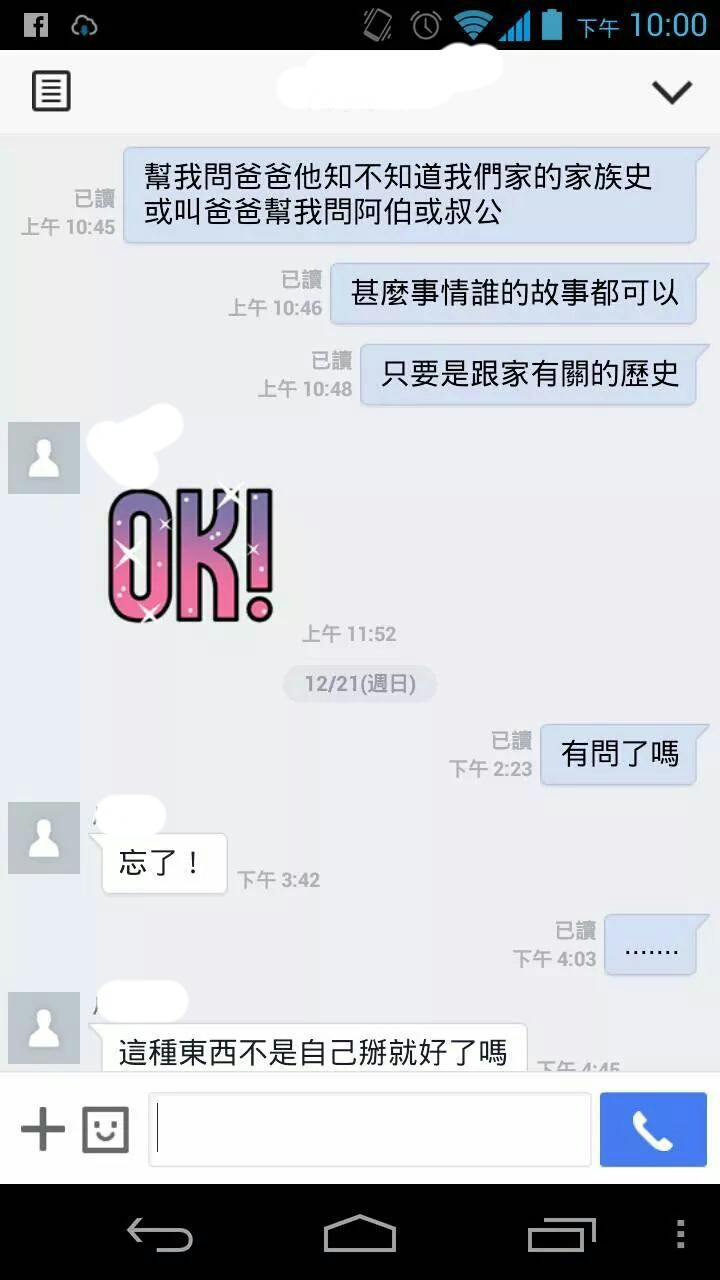View the OK! sticker
The height and width of the screenshot is (1280, 720).
pos(190,554)
